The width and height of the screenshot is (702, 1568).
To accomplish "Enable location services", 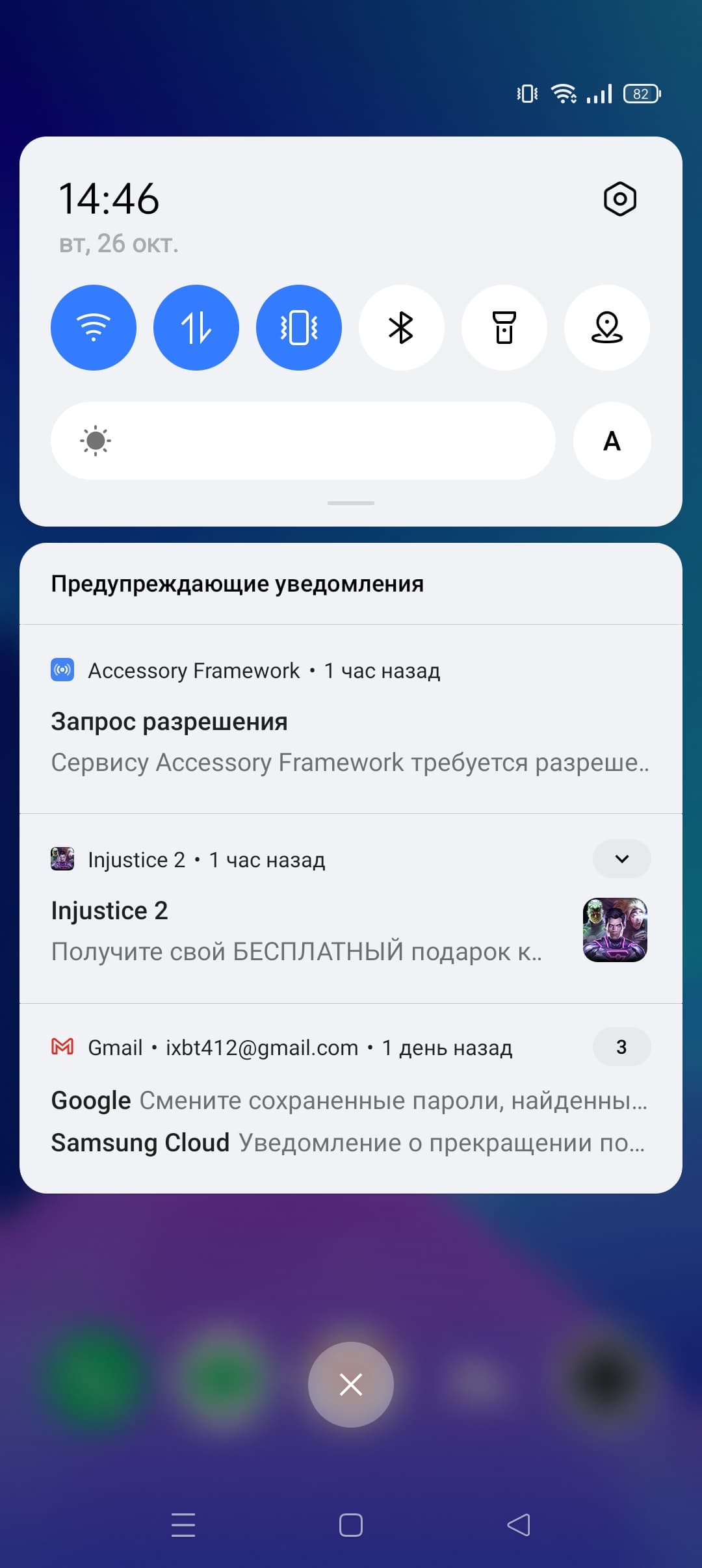I will coord(606,328).
